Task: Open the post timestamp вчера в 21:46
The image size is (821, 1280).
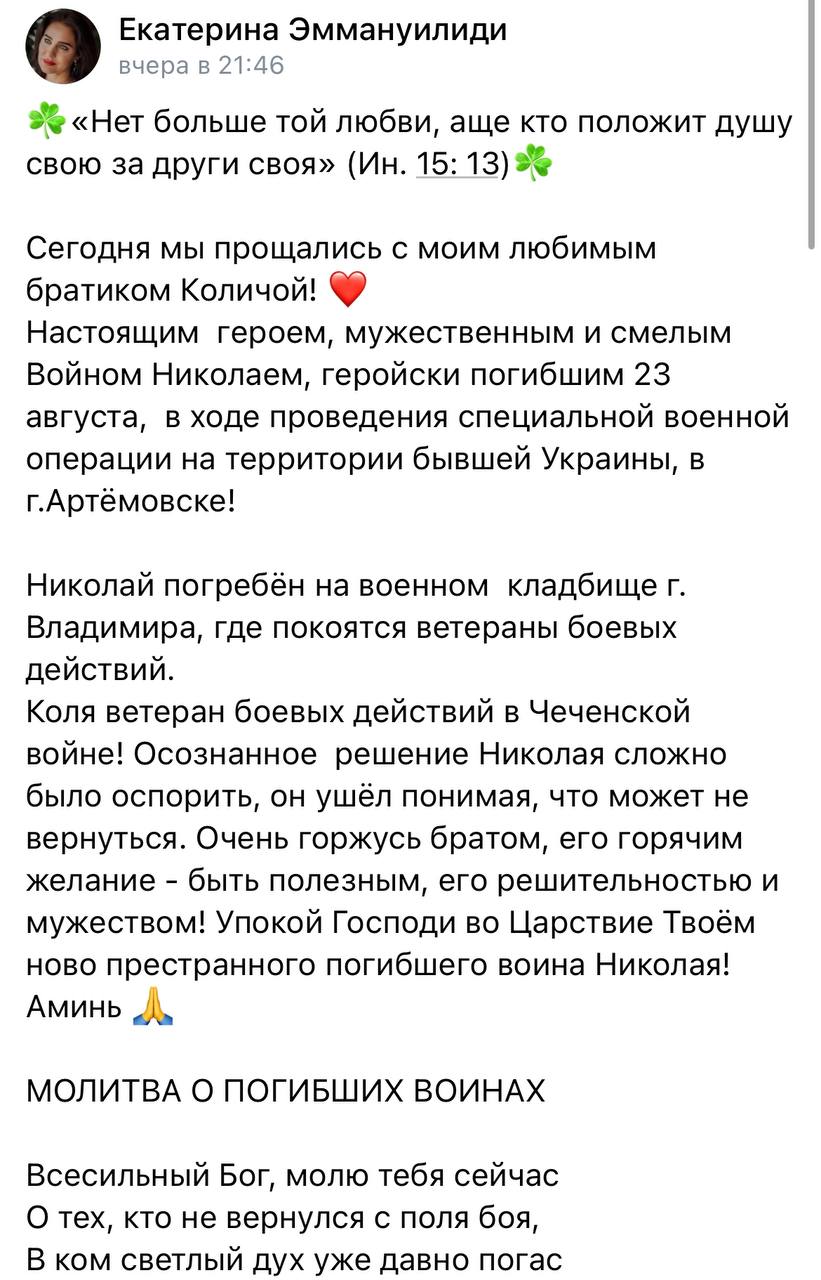Action: pos(201,67)
